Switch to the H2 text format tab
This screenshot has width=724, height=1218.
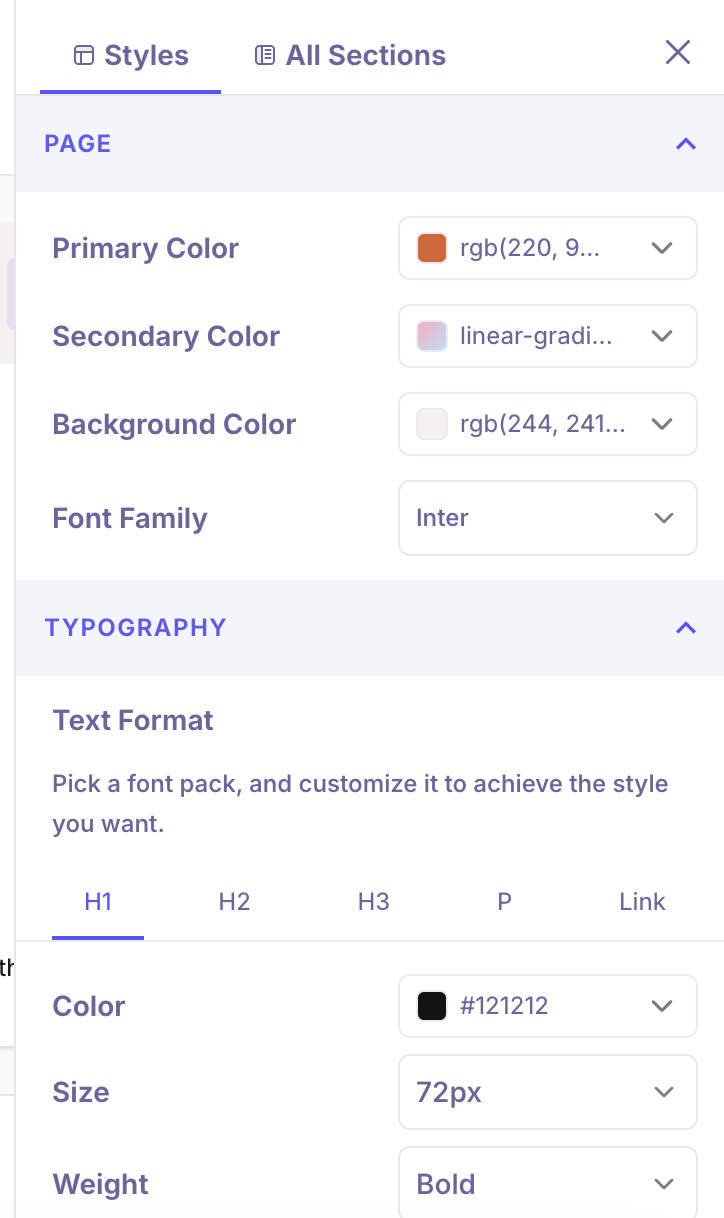tap(234, 902)
